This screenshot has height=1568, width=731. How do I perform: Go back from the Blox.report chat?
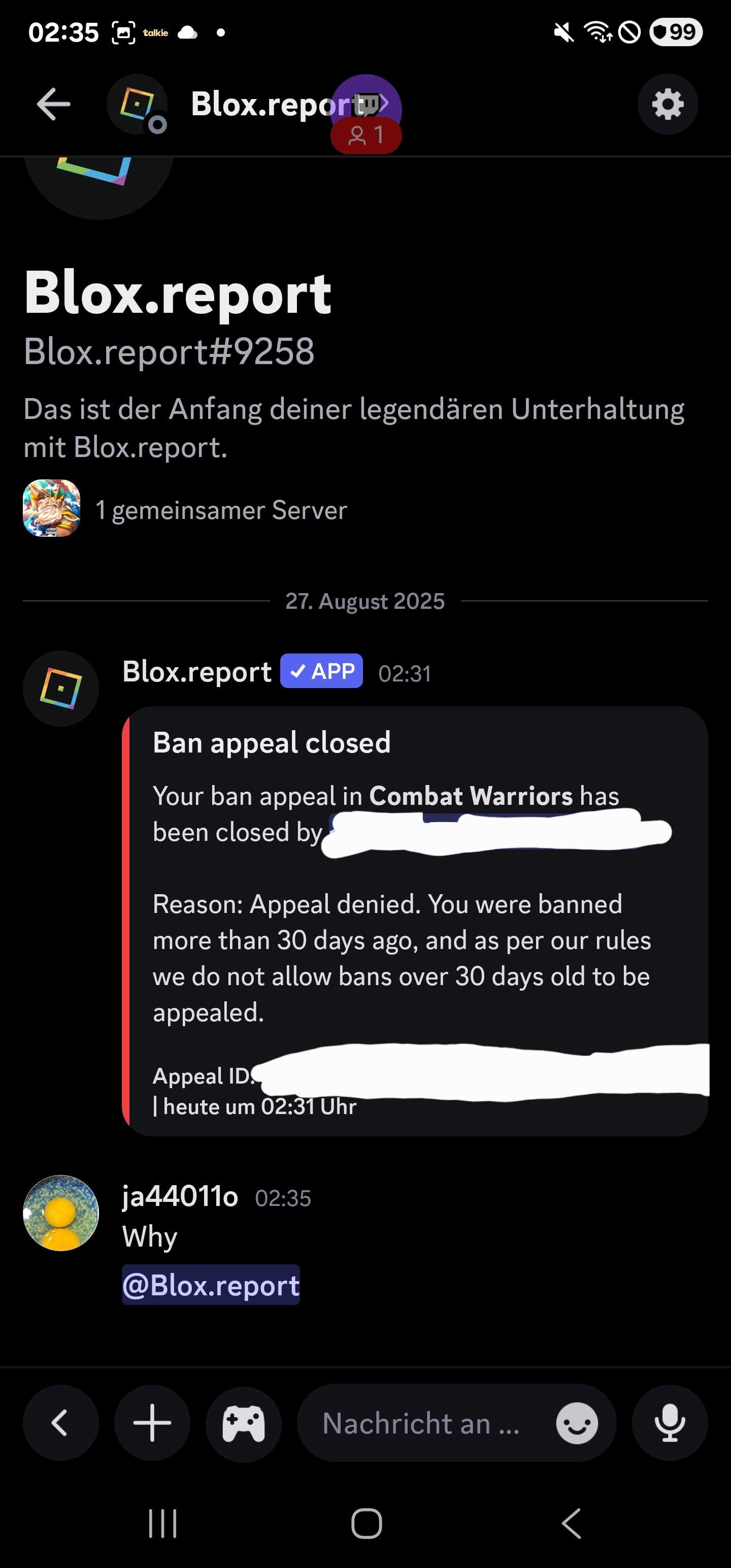[54, 105]
